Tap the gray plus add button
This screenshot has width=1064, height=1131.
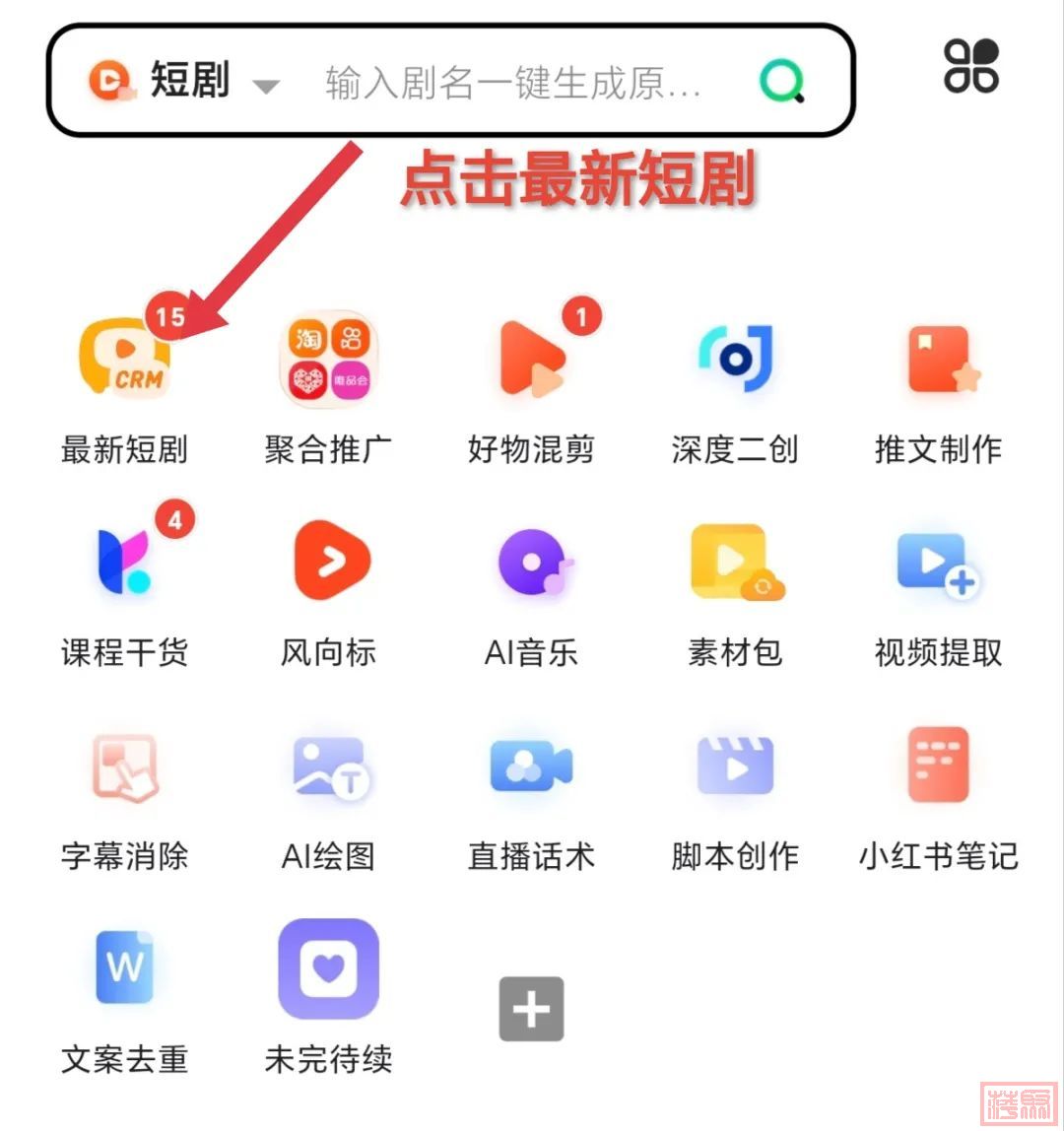[532, 1009]
